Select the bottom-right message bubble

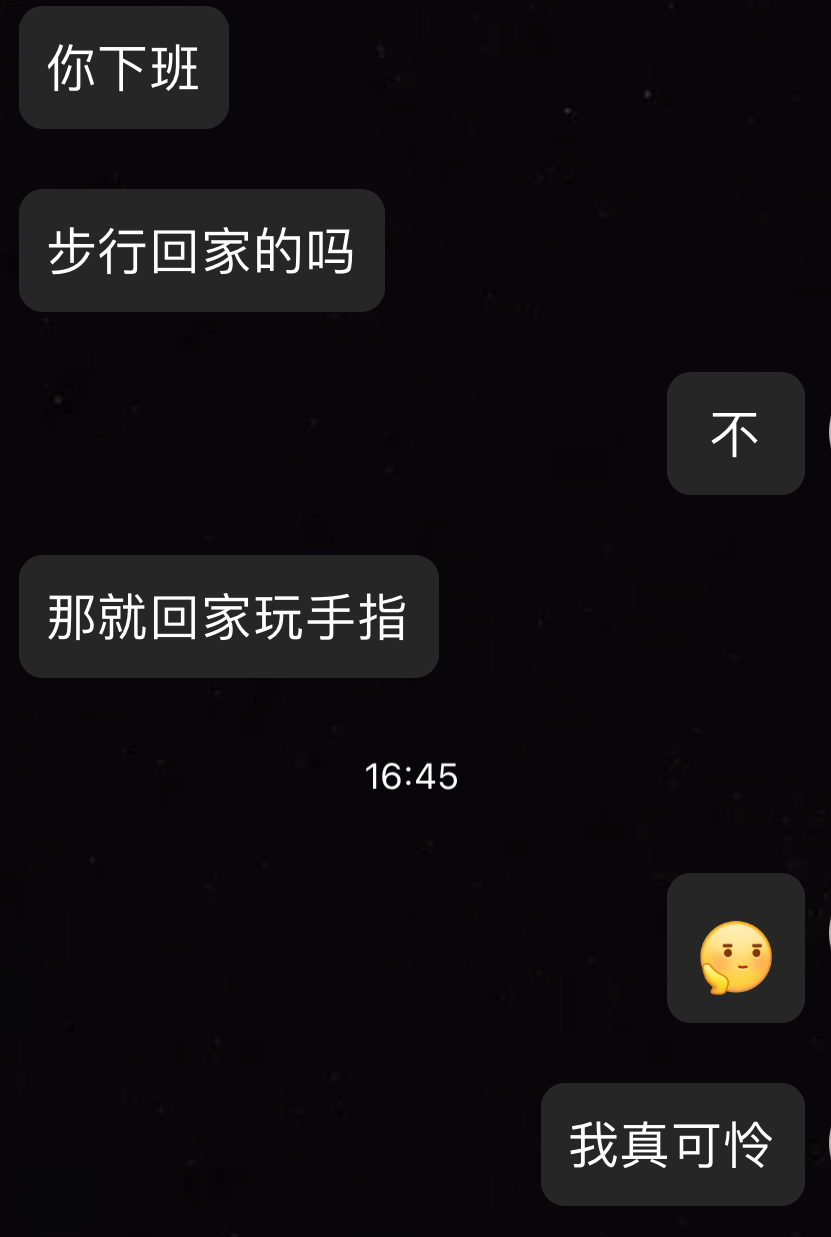click(x=672, y=1144)
